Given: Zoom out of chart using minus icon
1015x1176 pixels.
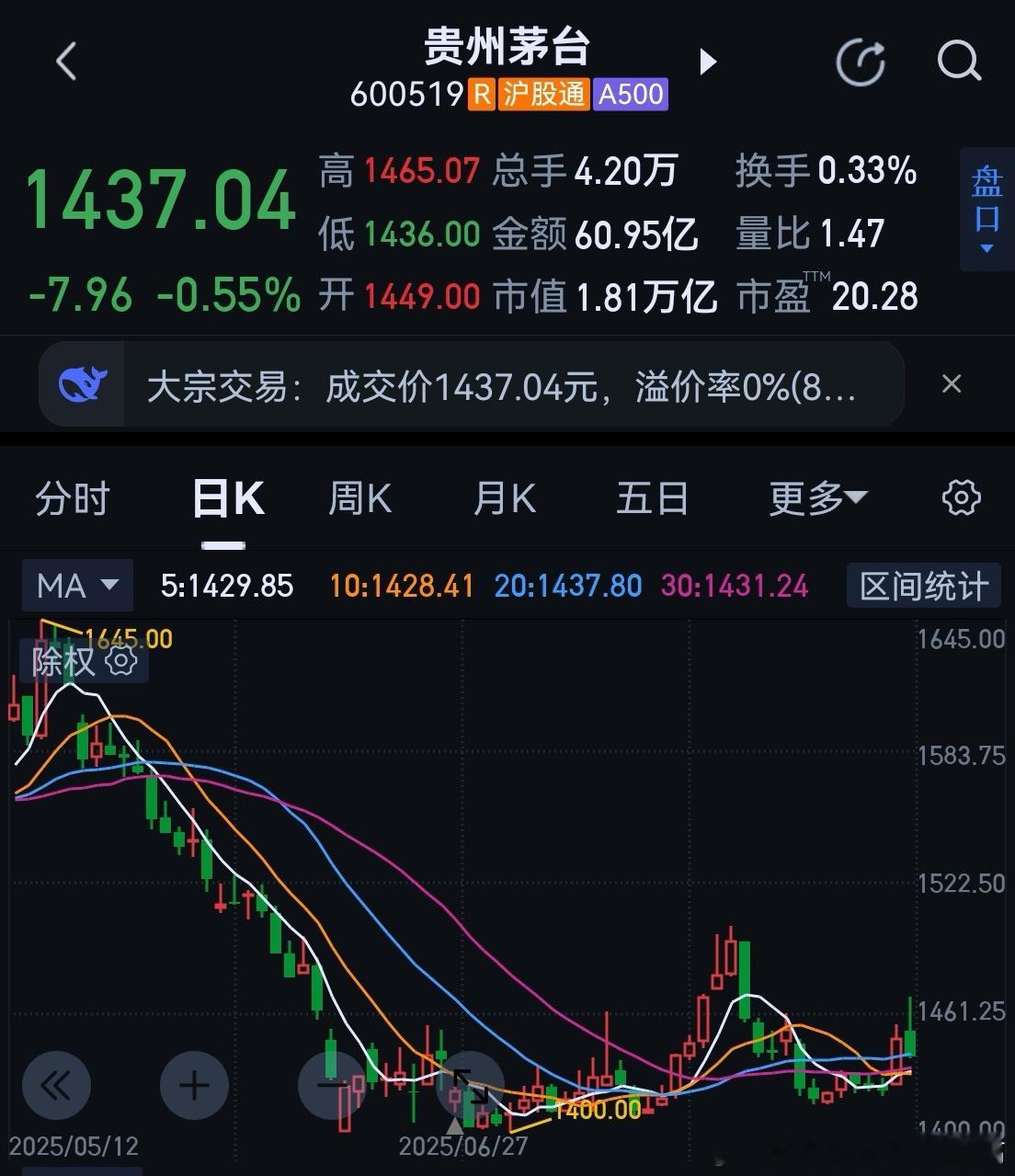Looking at the screenshot, I should [x=332, y=1085].
